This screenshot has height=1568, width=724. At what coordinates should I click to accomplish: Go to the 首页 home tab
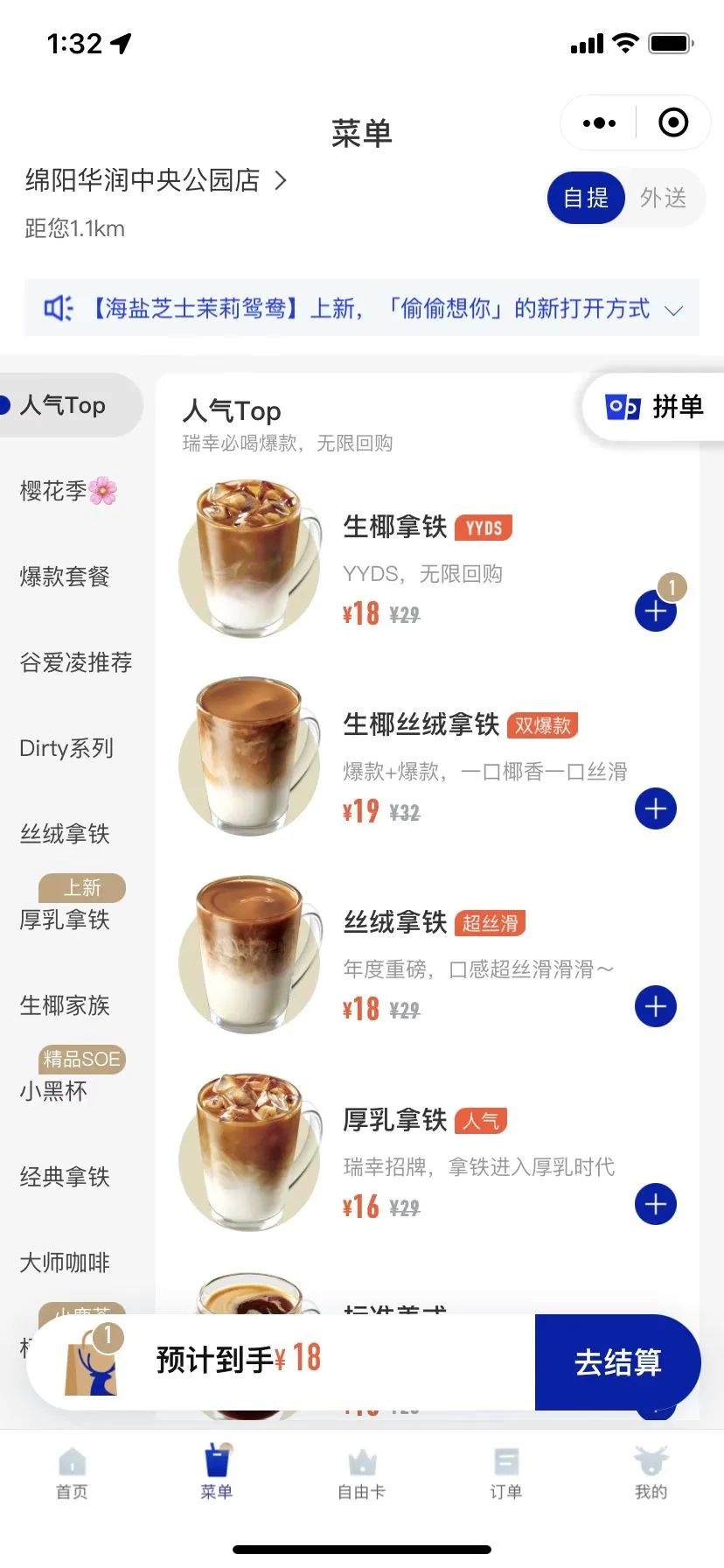point(72,1474)
